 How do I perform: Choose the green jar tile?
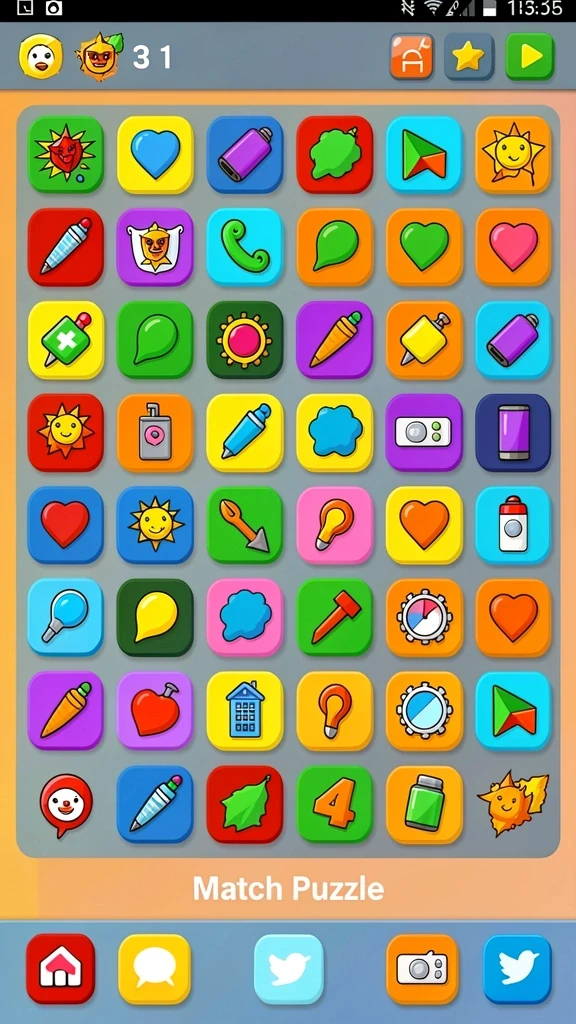tap(424, 804)
